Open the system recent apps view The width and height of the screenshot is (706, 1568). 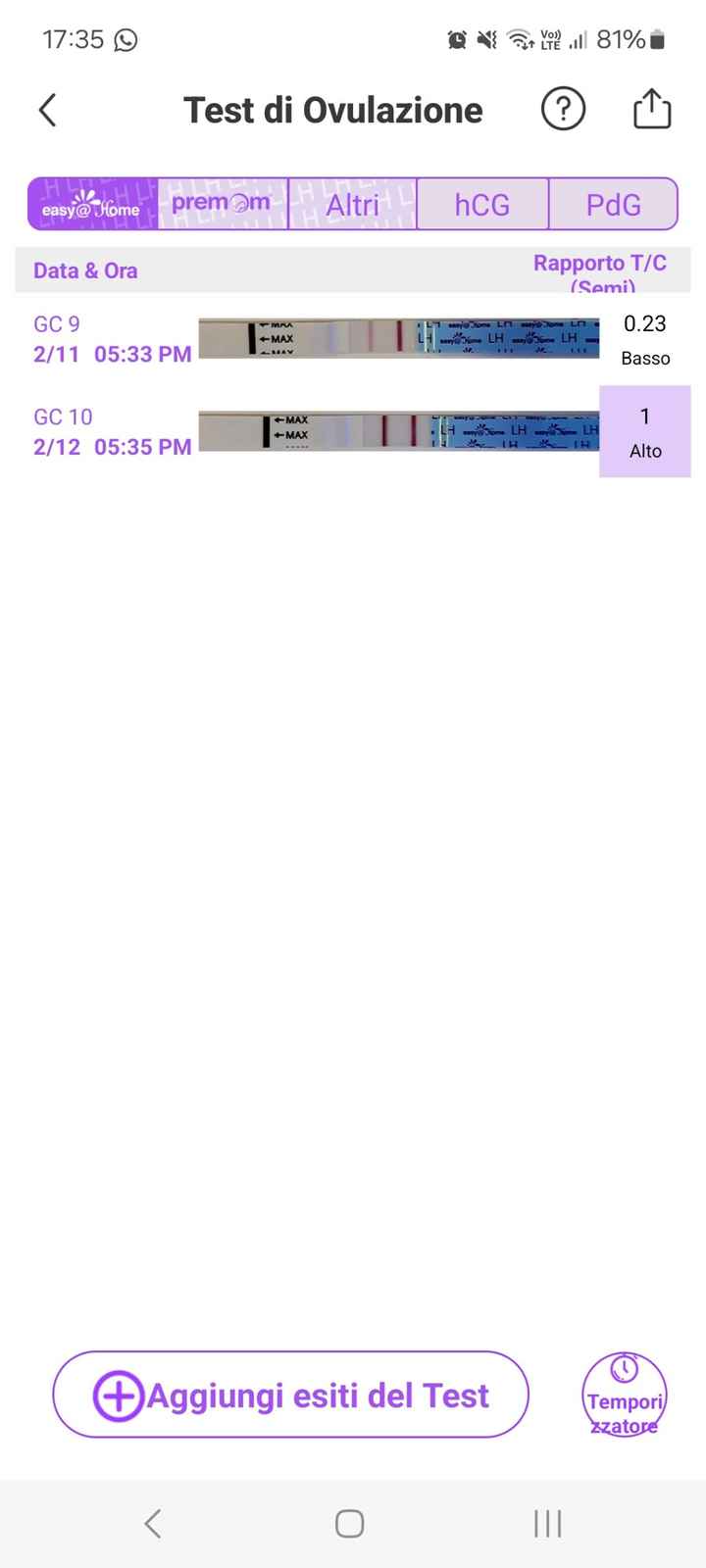[x=547, y=1523]
